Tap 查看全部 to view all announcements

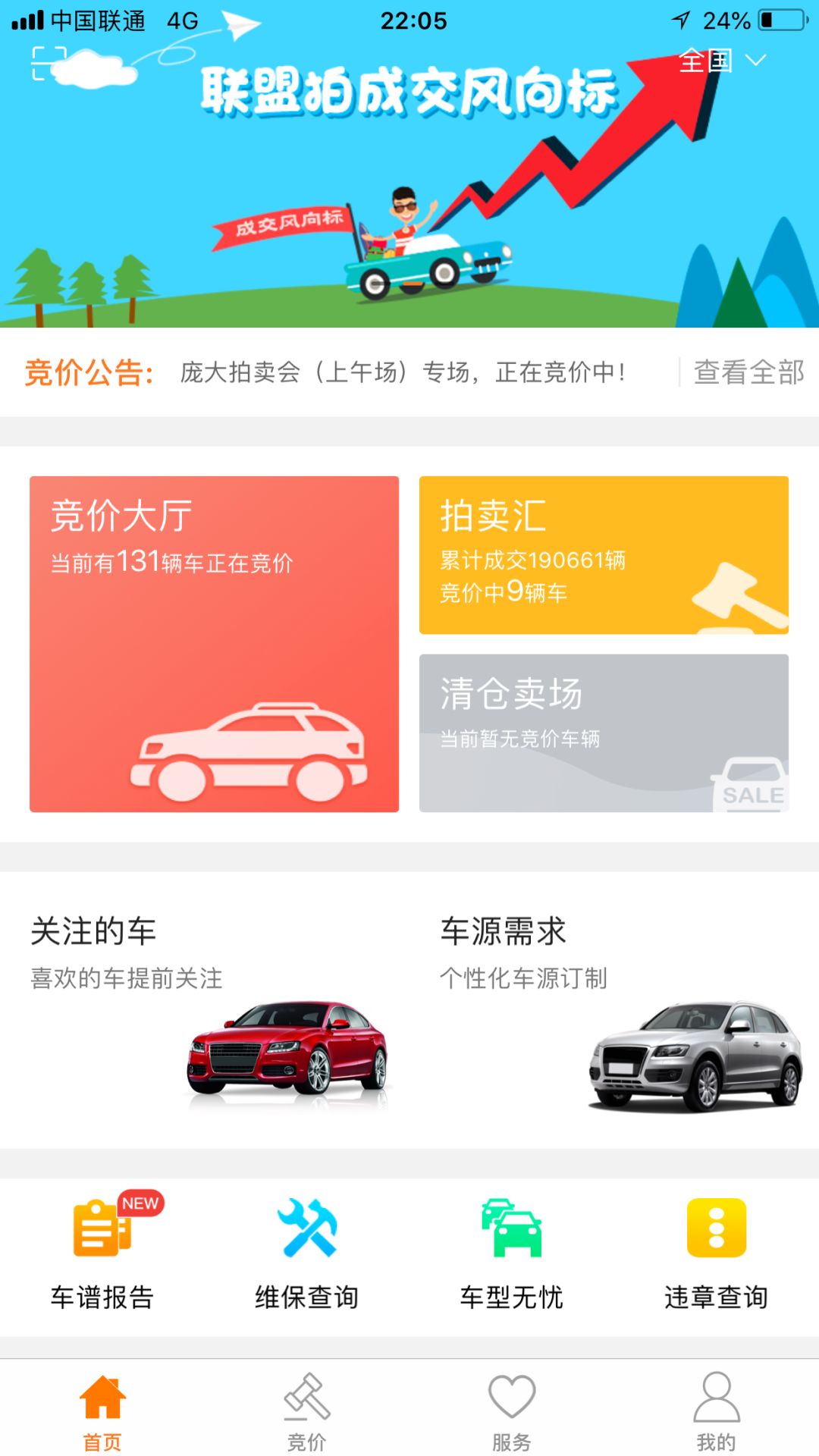[748, 372]
